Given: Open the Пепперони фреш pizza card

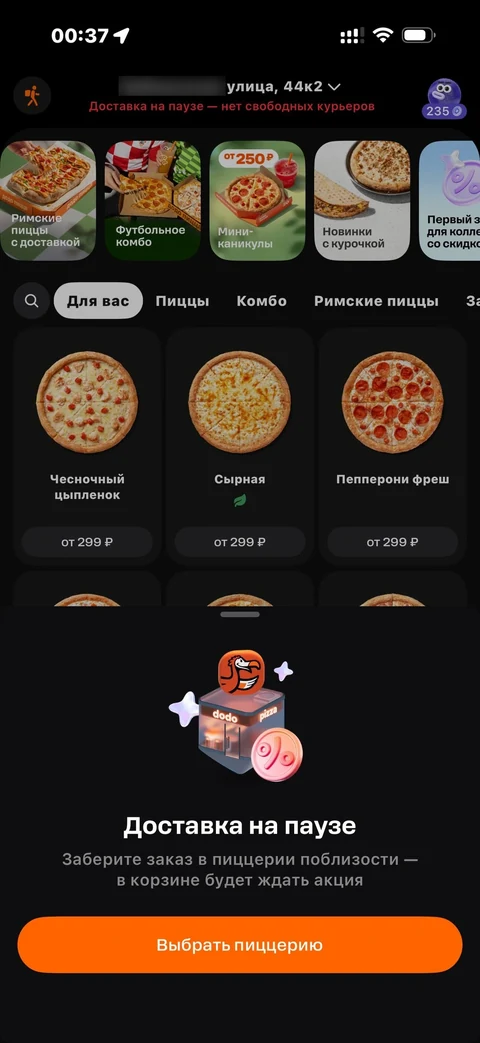Looking at the screenshot, I should coord(392,446).
